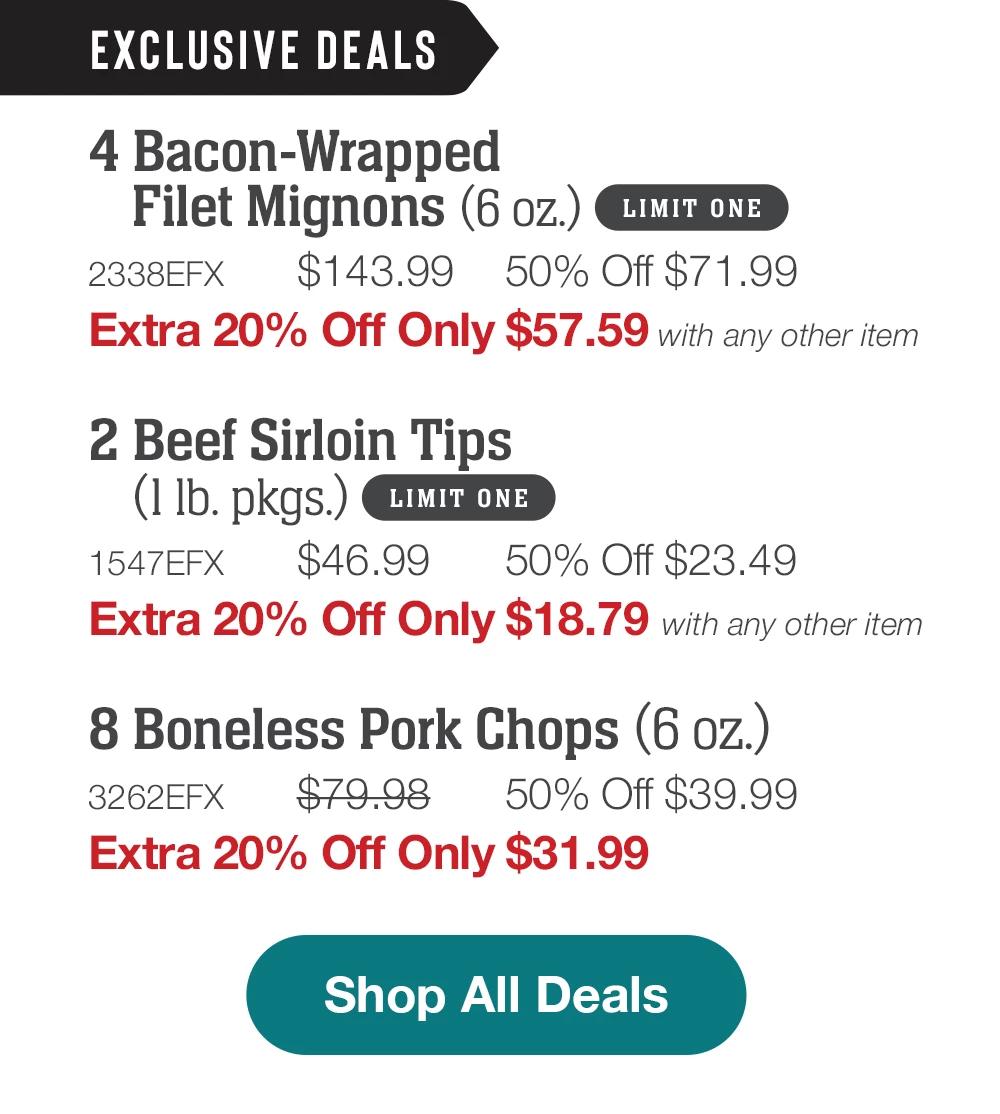Image resolution: width=1000 pixels, height=1114 pixels.
Task: Click the LIMIT ONE badge for Beef Sirloin Tips
Action: coord(461,497)
